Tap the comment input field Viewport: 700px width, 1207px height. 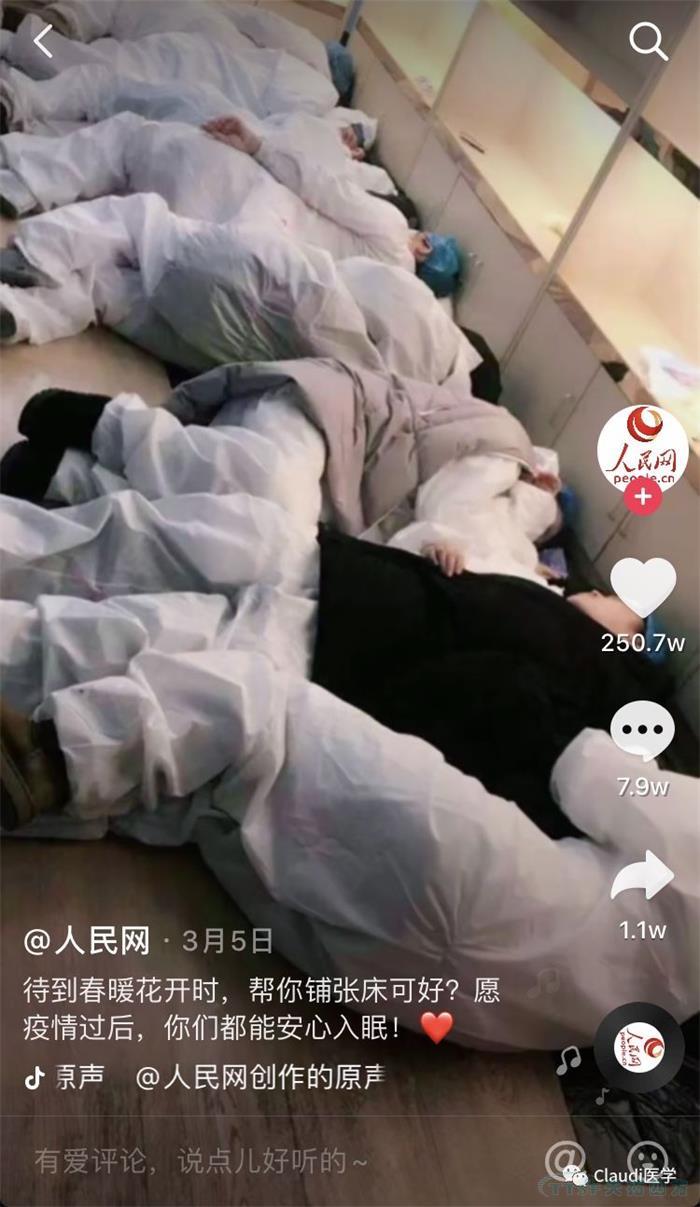tap(200, 1161)
